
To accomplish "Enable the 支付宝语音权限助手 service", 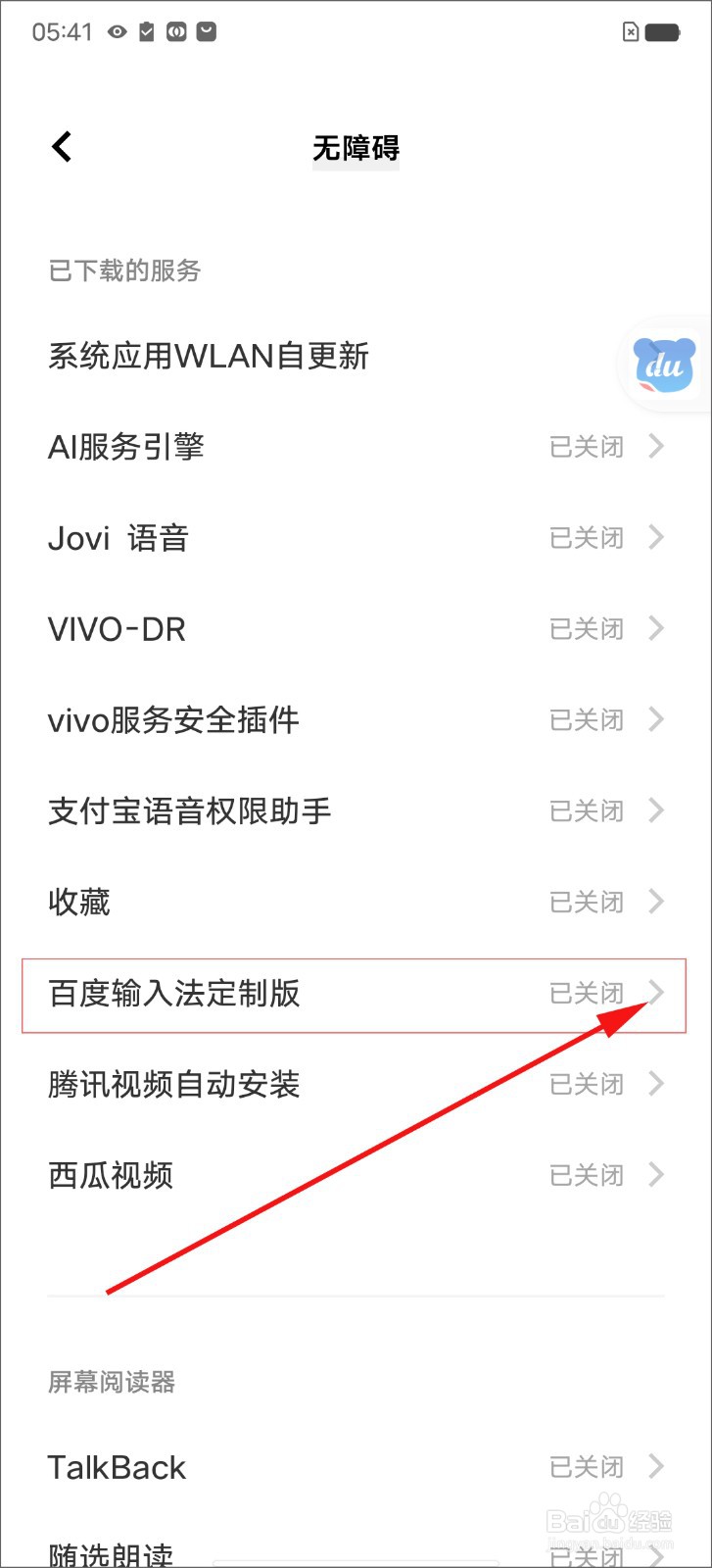I will (x=356, y=810).
